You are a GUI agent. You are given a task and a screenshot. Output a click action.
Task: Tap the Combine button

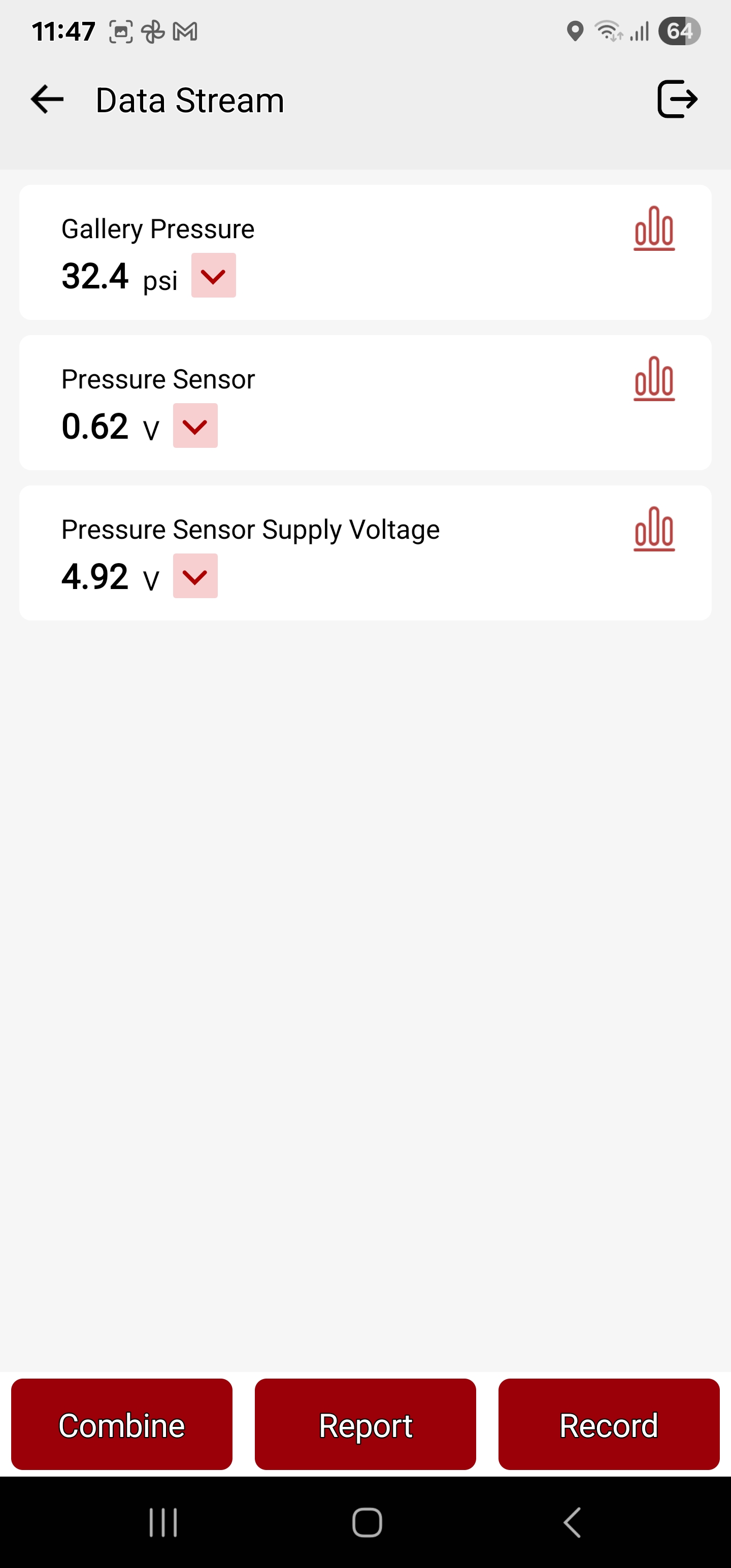coord(122,1425)
